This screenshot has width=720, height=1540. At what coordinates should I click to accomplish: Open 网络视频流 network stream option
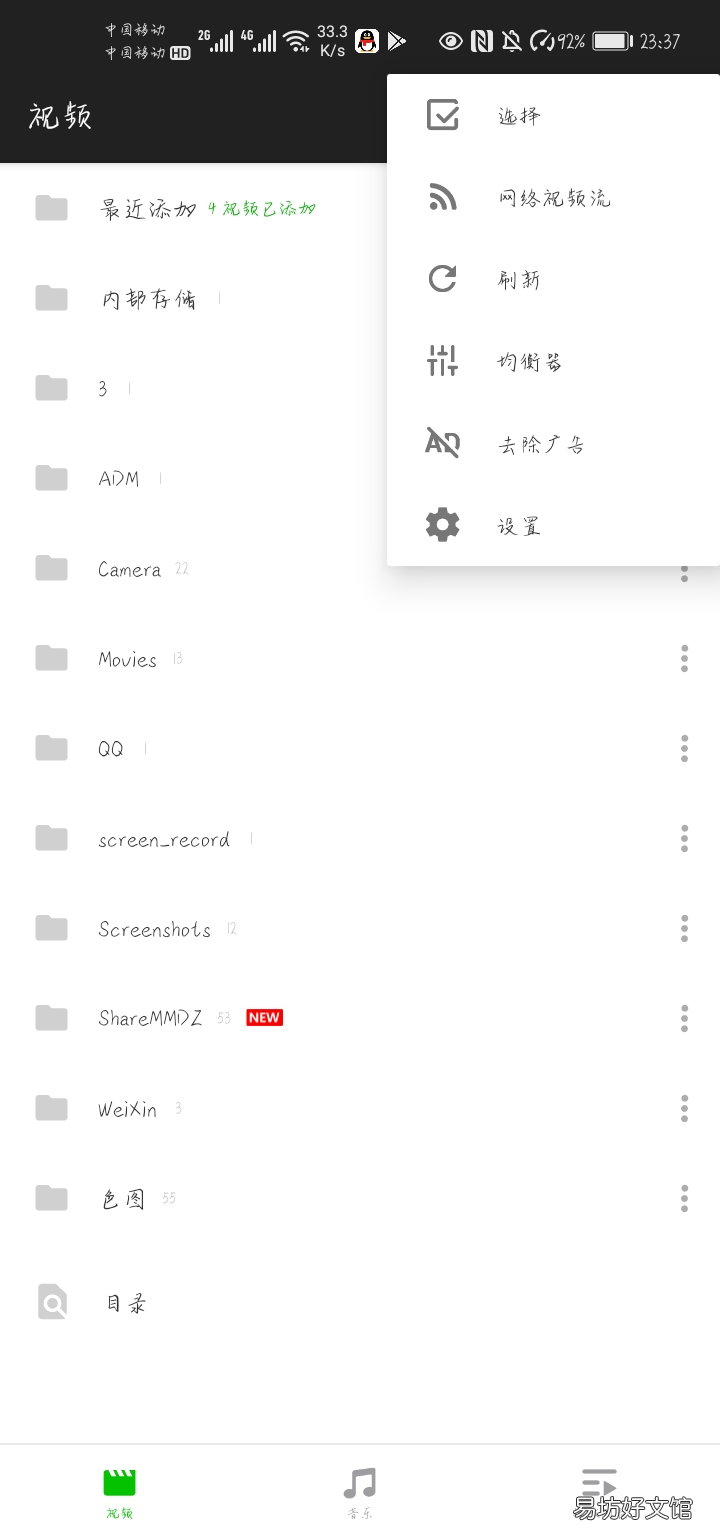click(553, 198)
